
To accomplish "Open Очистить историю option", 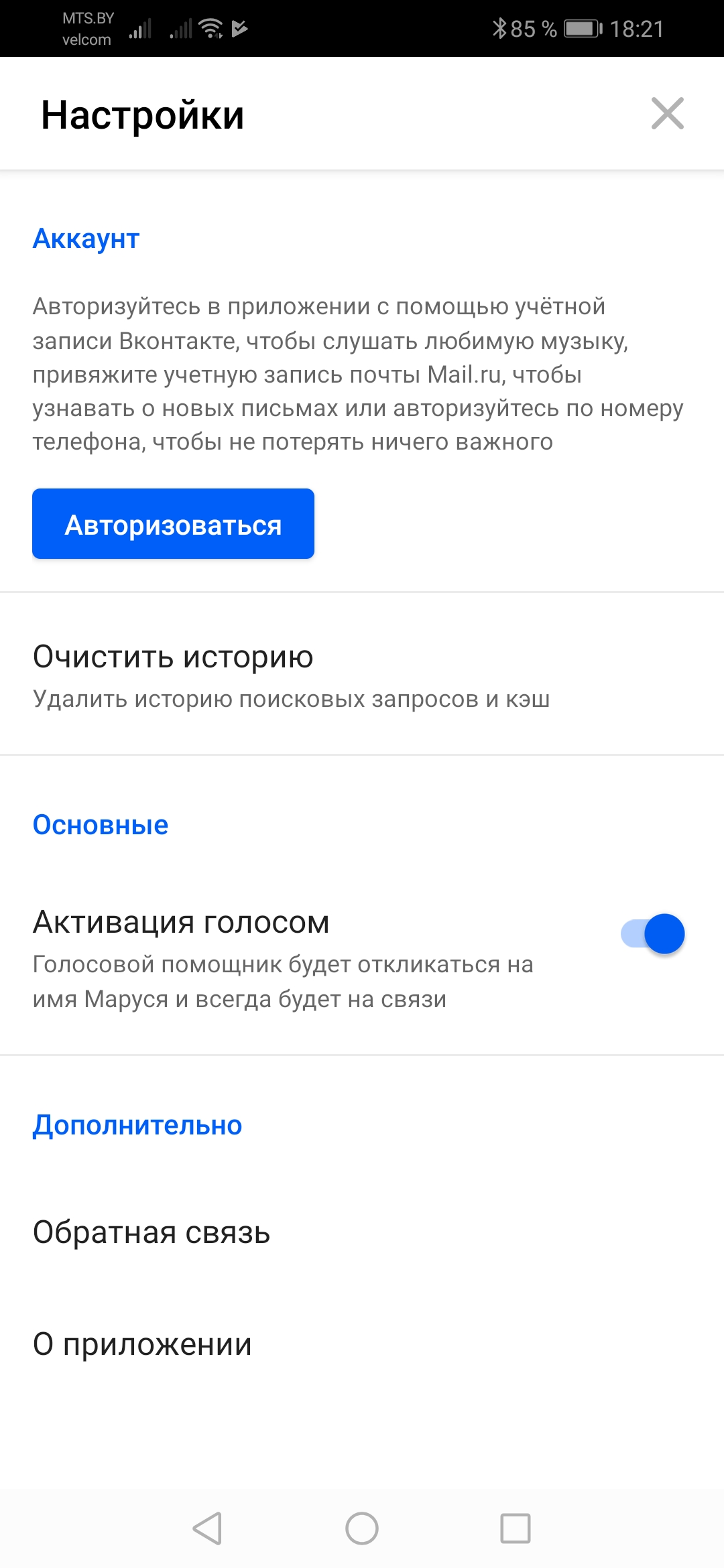I will click(x=362, y=674).
